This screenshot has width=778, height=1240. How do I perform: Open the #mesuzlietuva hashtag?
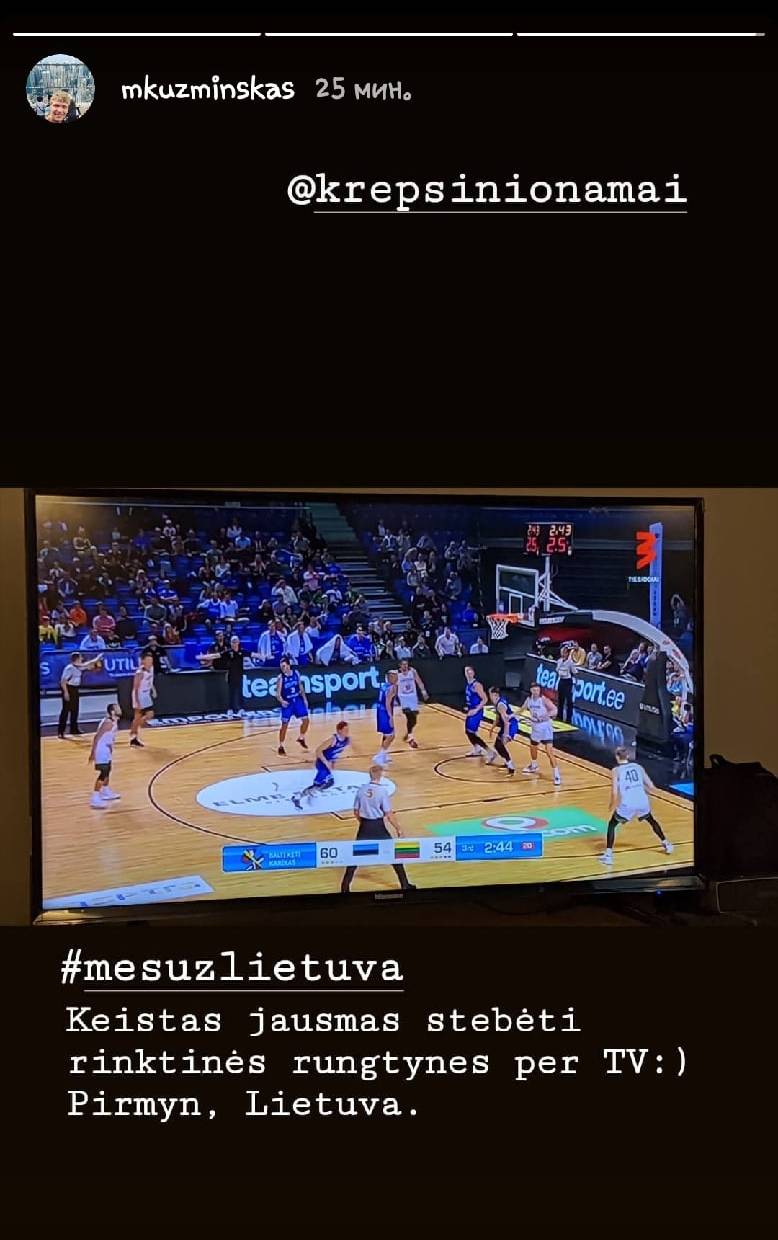tap(231, 968)
